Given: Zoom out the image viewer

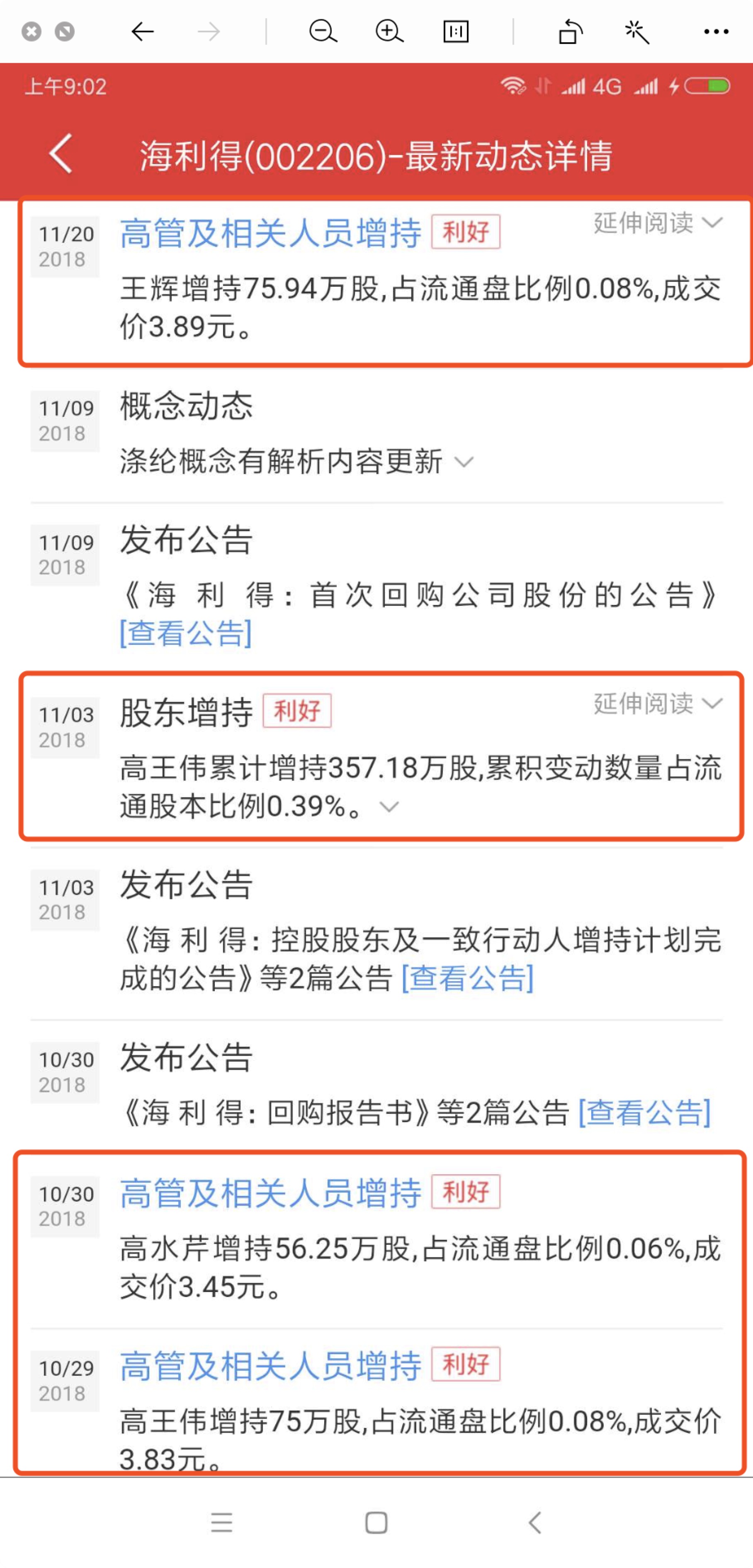Looking at the screenshot, I should (323, 31).
